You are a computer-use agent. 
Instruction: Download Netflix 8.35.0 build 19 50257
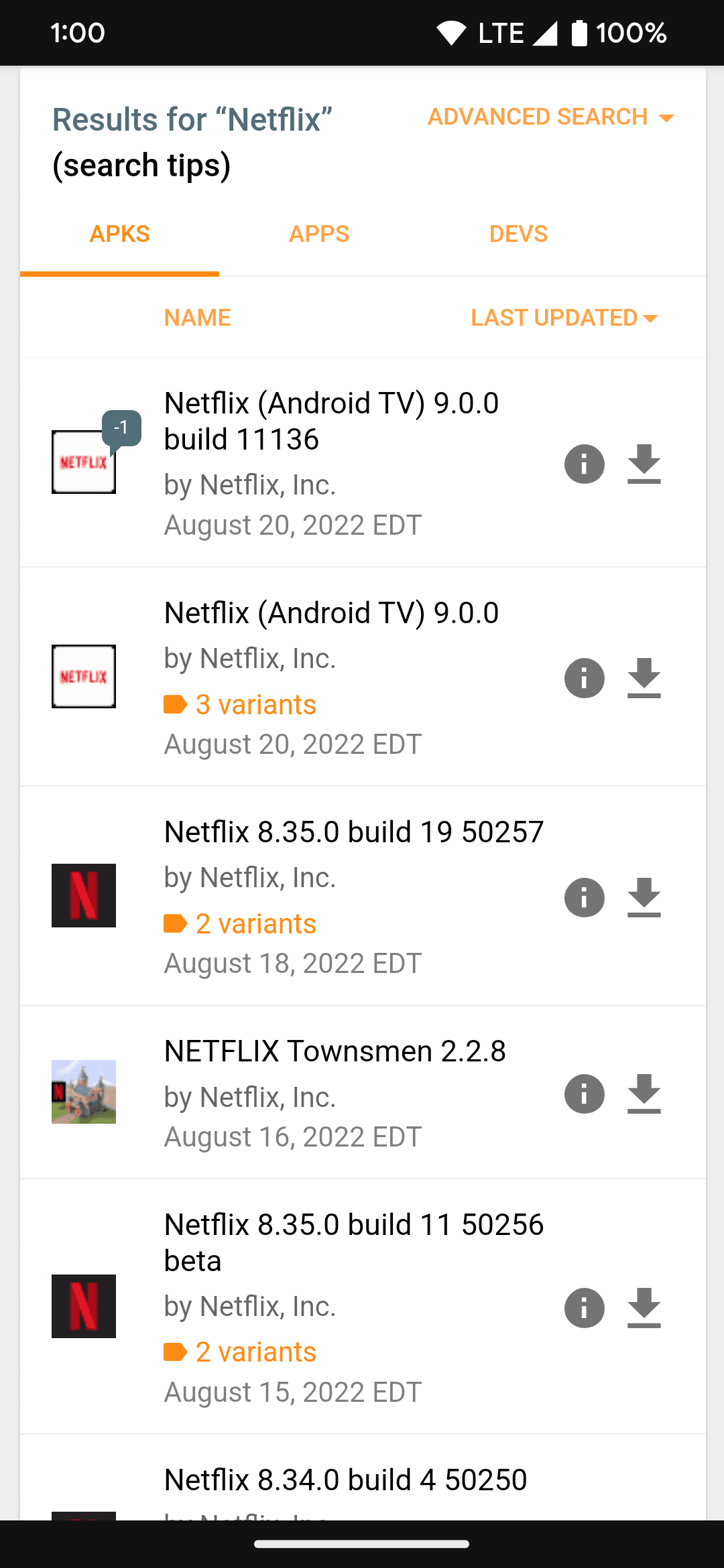[644, 897]
